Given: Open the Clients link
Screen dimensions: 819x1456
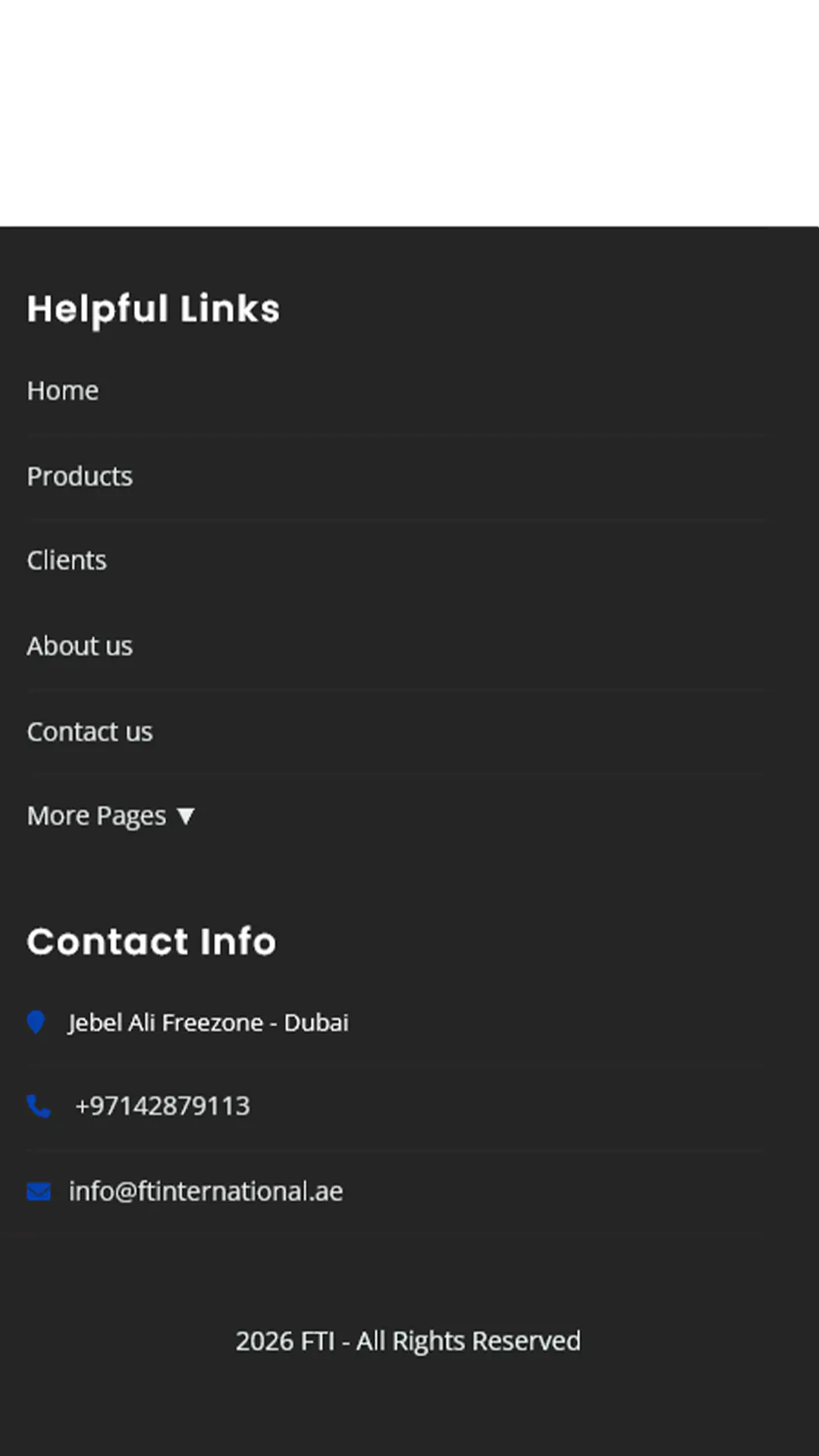Looking at the screenshot, I should (x=67, y=560).
